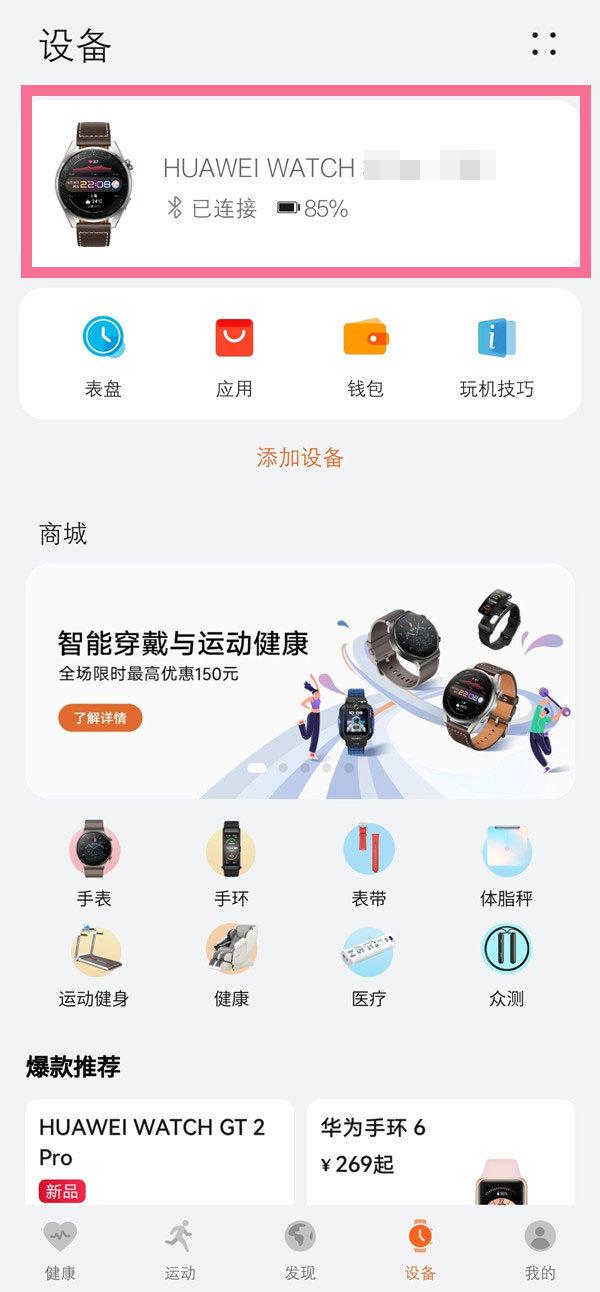Screen dimensions: 600x1292
Task: View the 华为手环 6 product card
Action: (x=440, y=1152)
